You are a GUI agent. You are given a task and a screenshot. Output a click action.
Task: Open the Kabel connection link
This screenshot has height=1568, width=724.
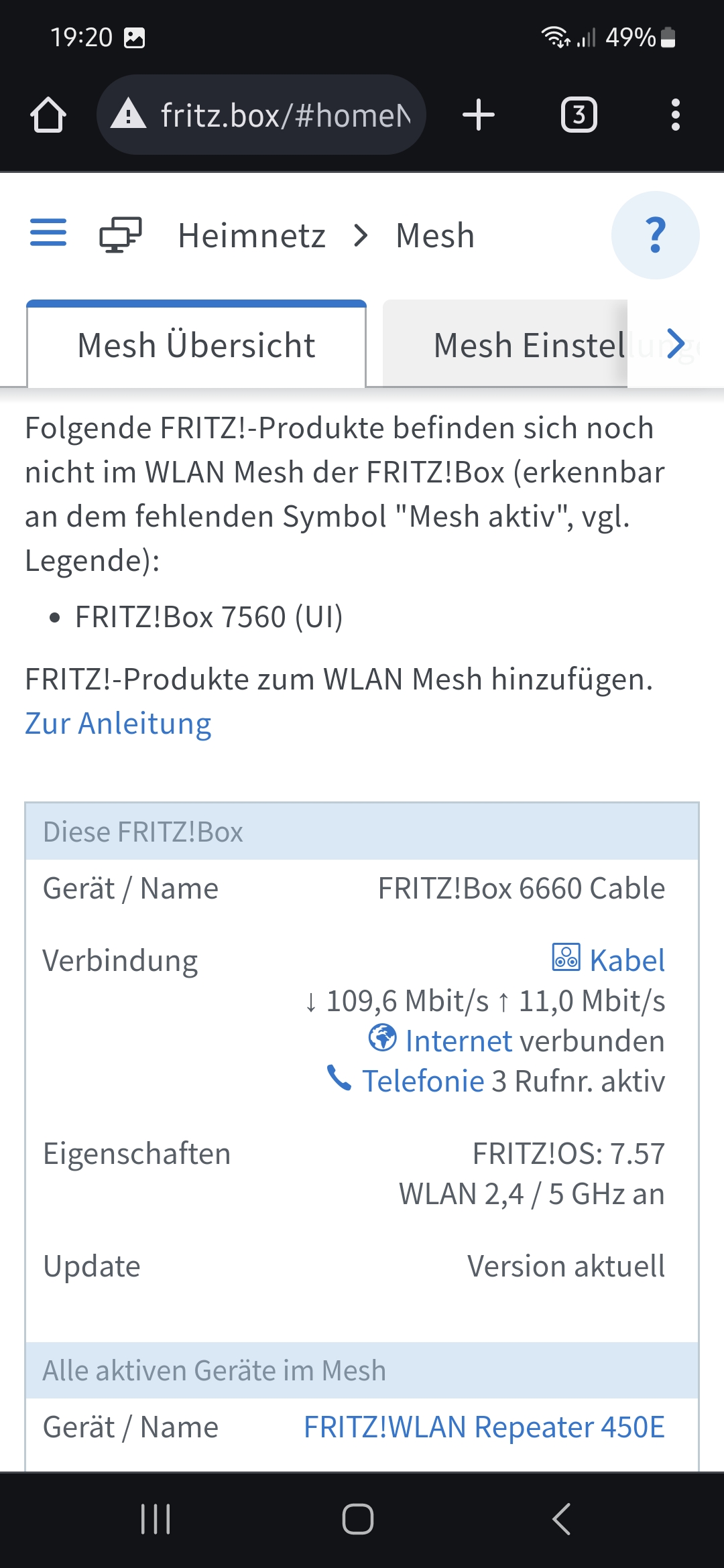pyautogui.click(x=626, y=960)
